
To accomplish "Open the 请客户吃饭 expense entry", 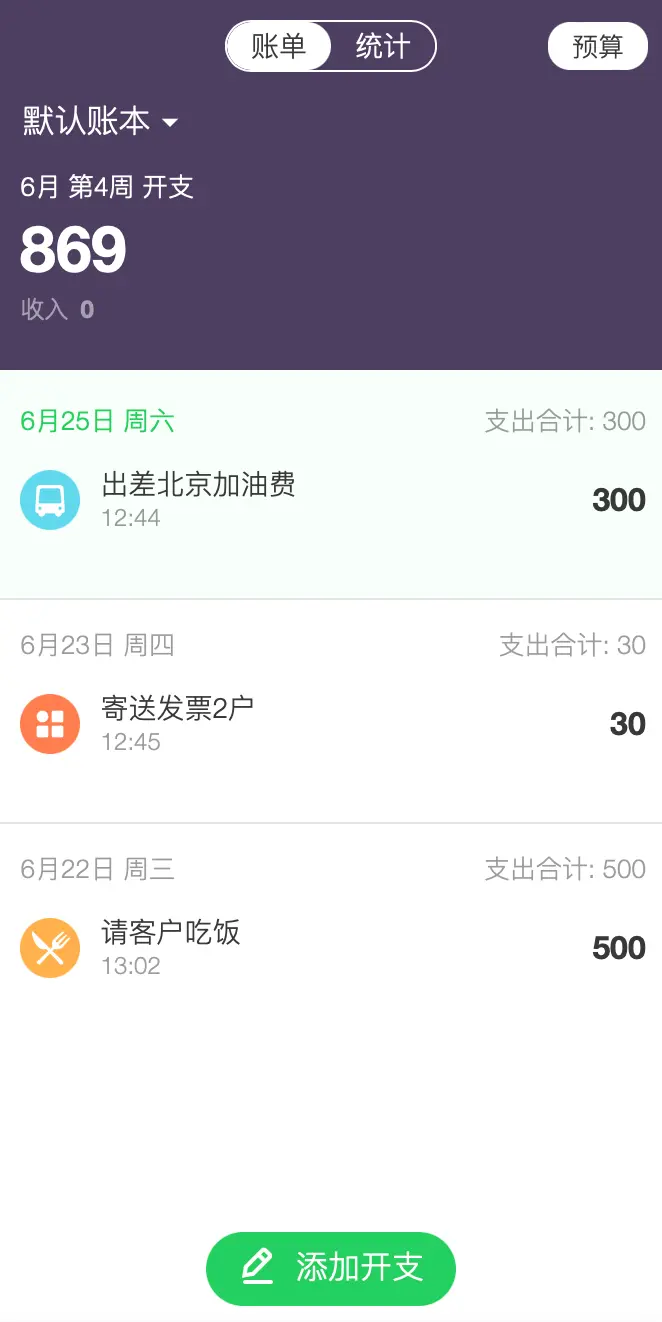I will point(331,948).
